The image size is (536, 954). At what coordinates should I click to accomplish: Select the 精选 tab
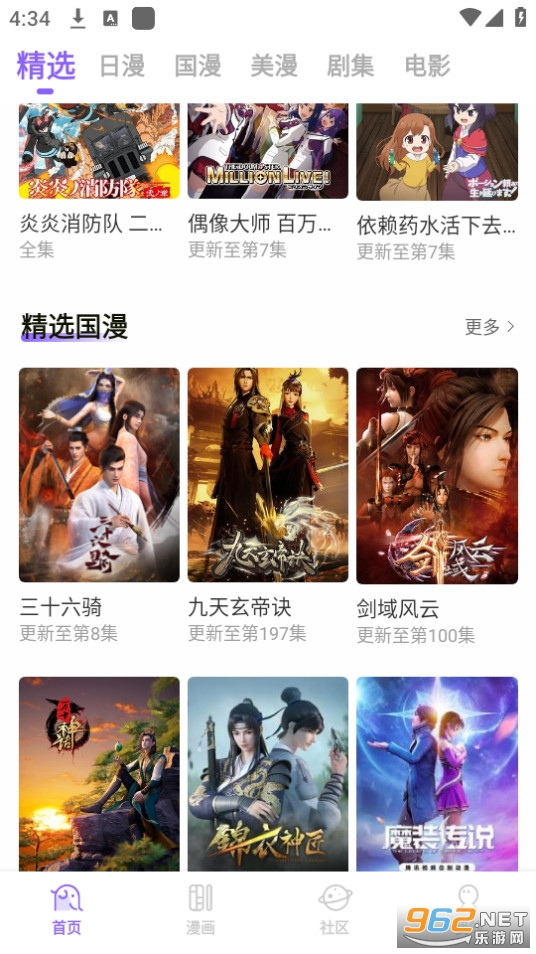[46, 66]
